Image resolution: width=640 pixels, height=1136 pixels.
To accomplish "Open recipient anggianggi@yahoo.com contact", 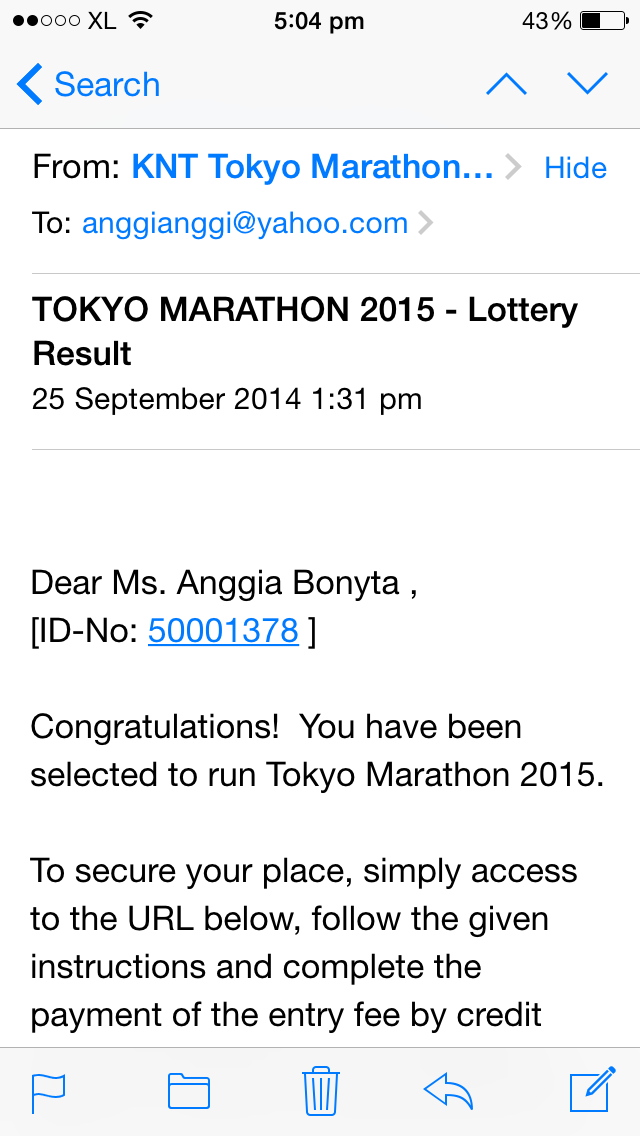I will 245,223.
